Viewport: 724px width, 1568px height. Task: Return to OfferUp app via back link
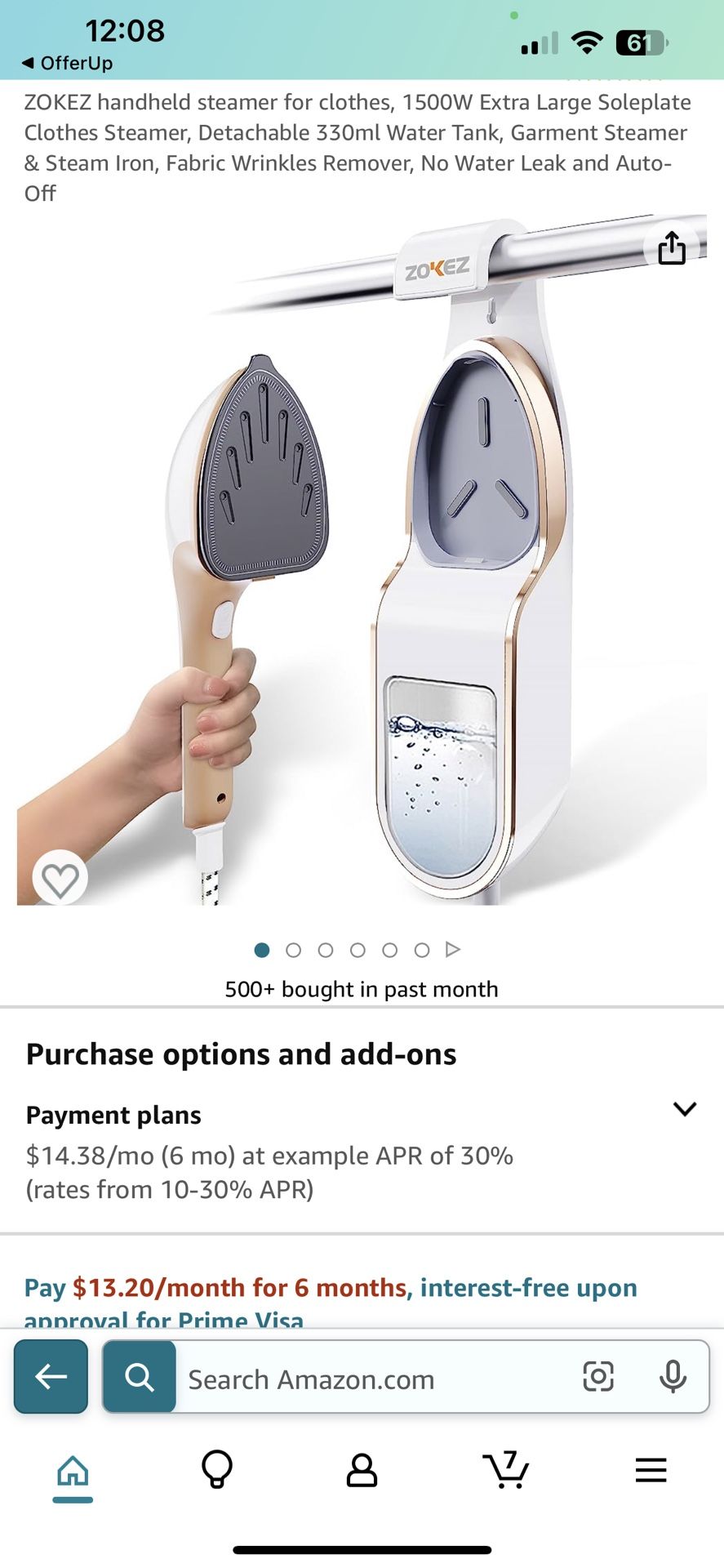(67, 63)
